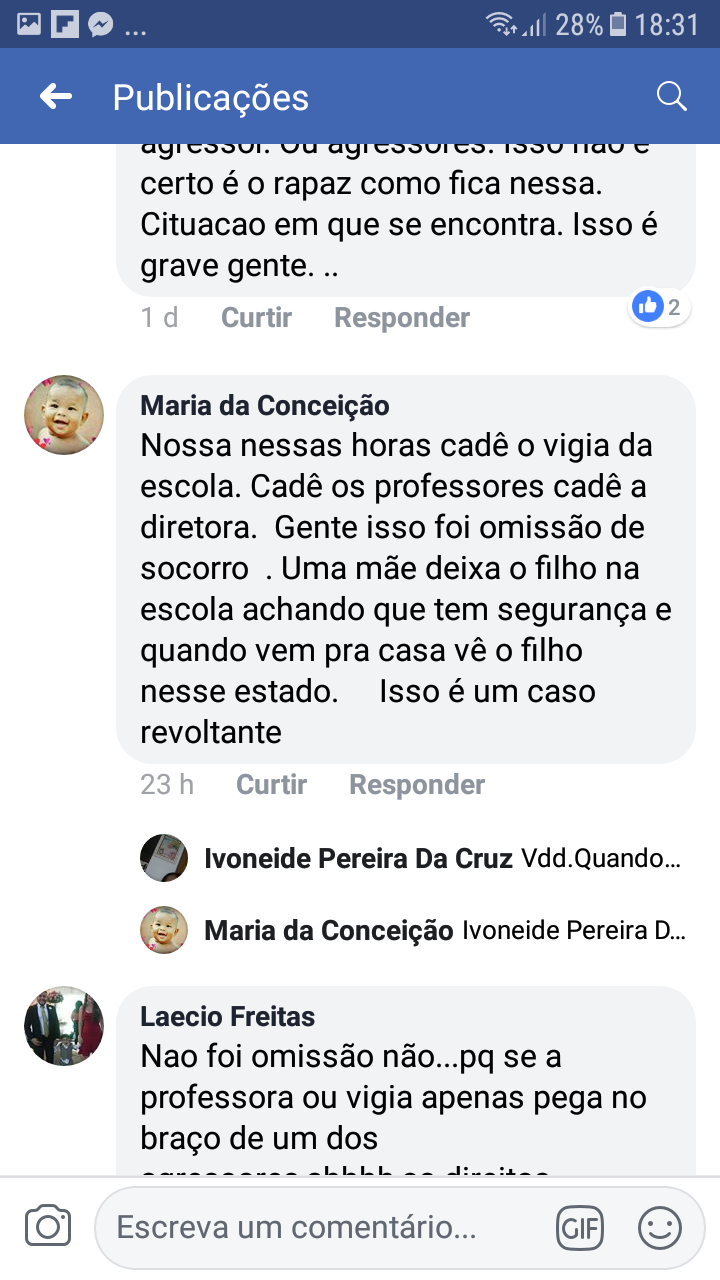Like Maria da Conceição's 23 h comment
Screen dimensions: 720x1280
pos(271,785)
